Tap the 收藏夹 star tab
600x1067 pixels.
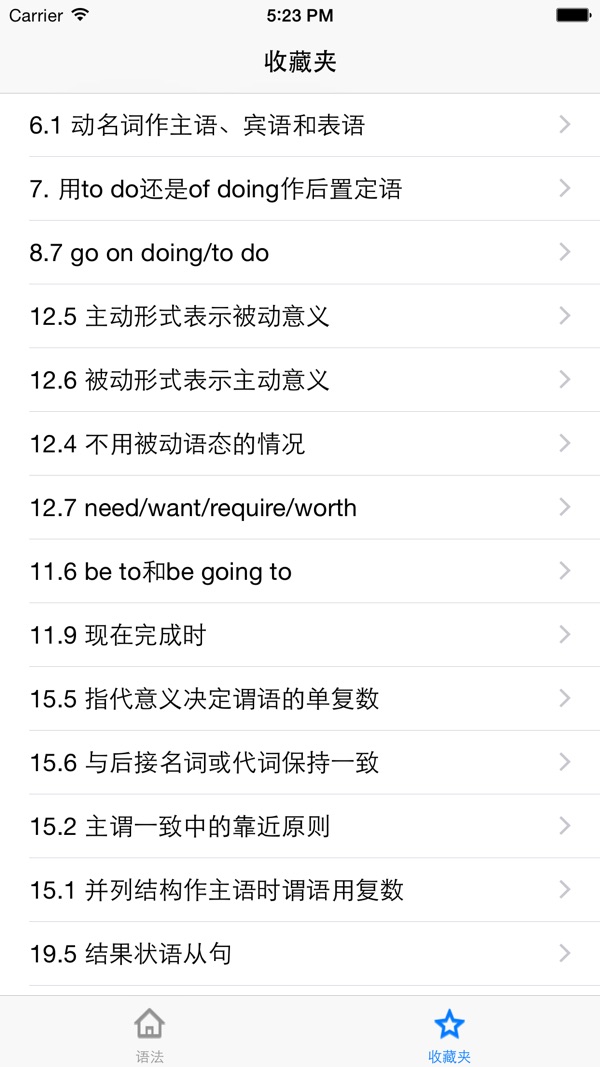tap(449, 1034)
